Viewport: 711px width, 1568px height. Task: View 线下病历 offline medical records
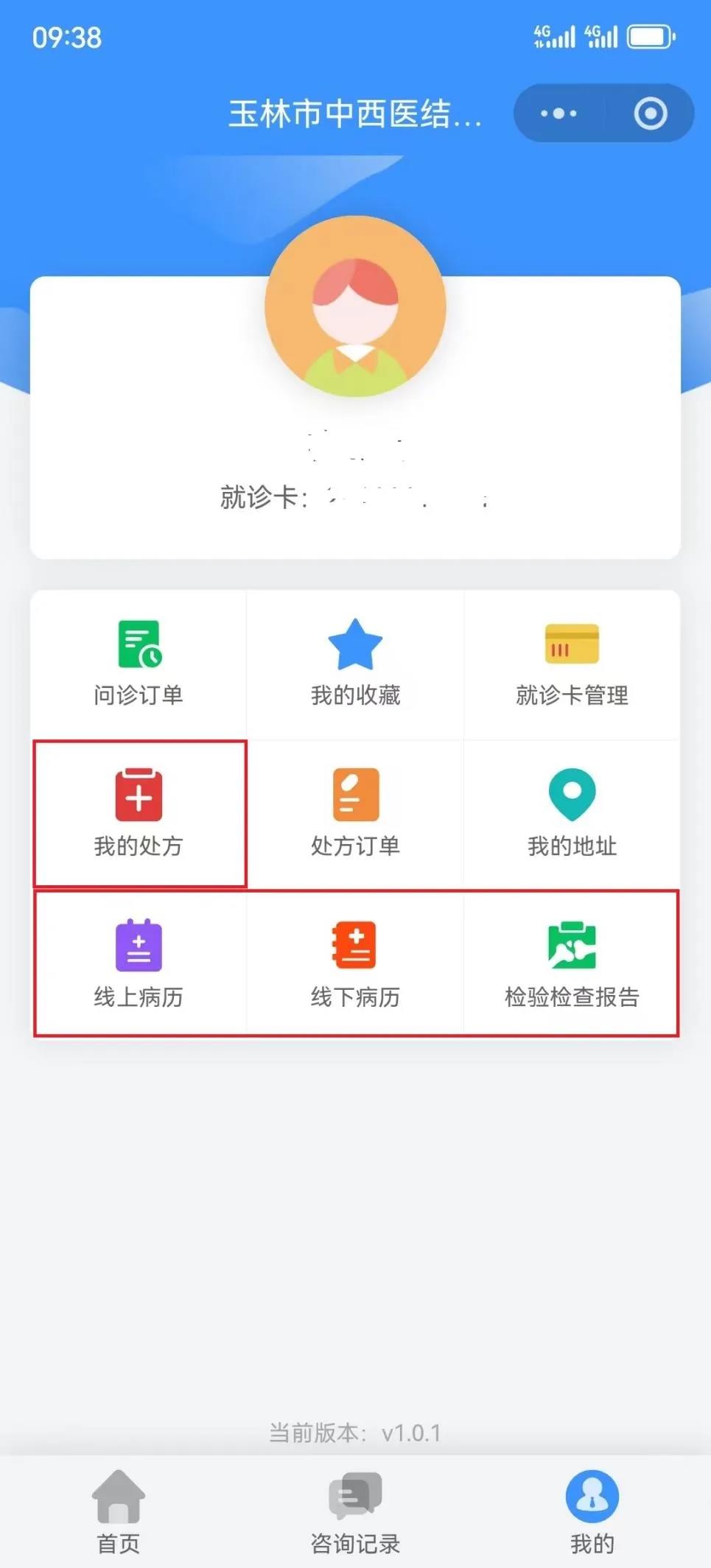(x=355, y=964)
